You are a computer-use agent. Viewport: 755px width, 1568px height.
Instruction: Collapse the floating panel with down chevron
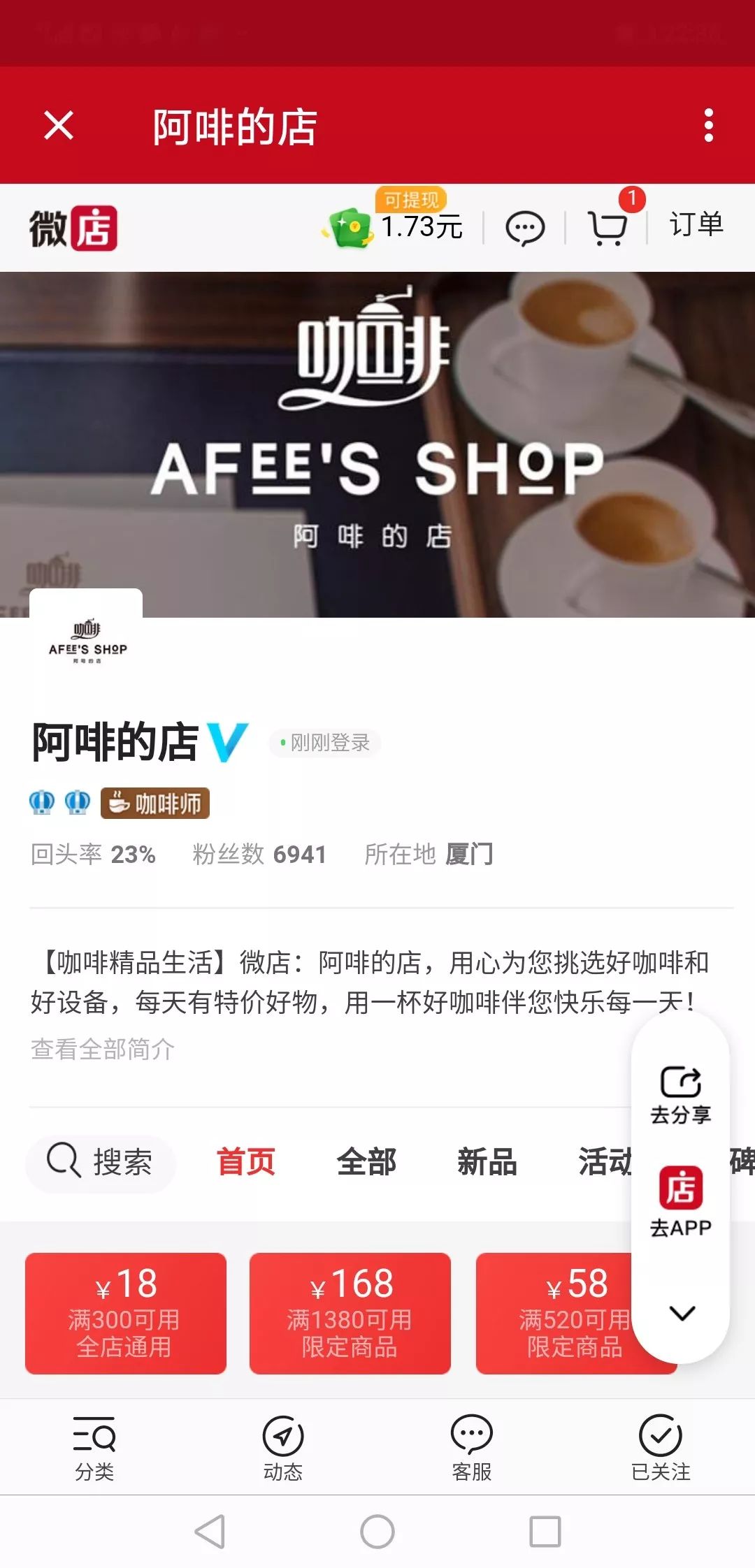682,1313
